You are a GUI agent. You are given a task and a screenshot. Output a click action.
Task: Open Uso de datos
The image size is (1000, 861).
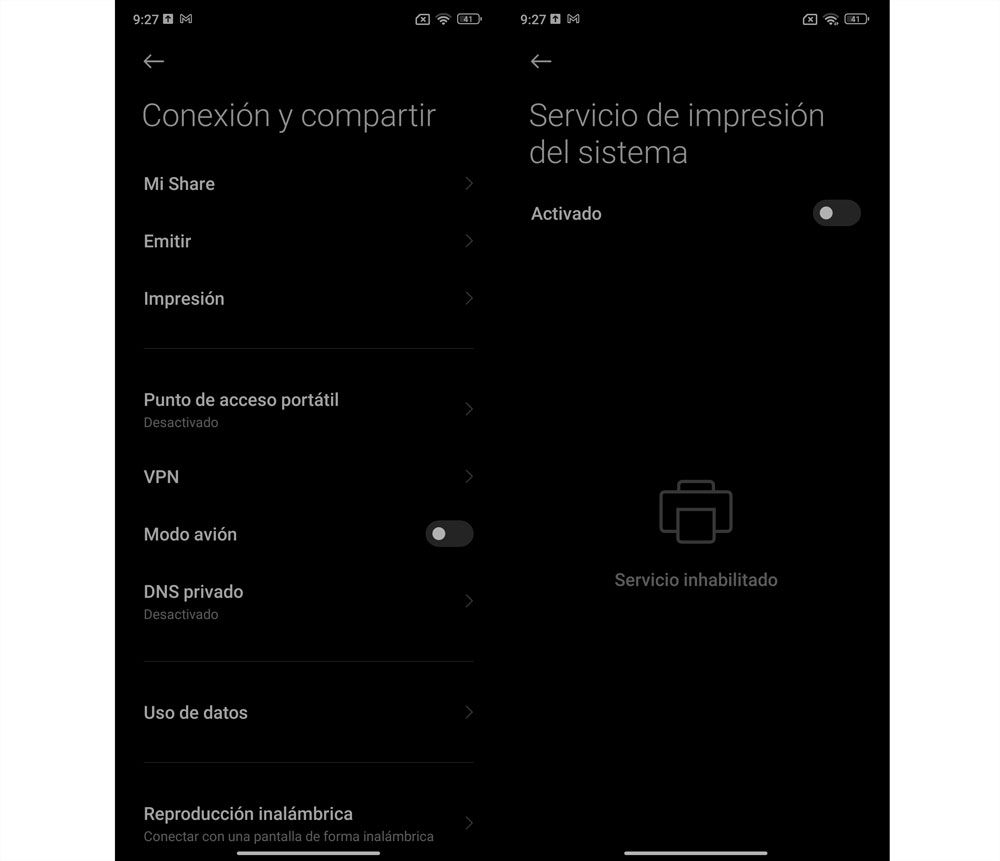[308, 713]
